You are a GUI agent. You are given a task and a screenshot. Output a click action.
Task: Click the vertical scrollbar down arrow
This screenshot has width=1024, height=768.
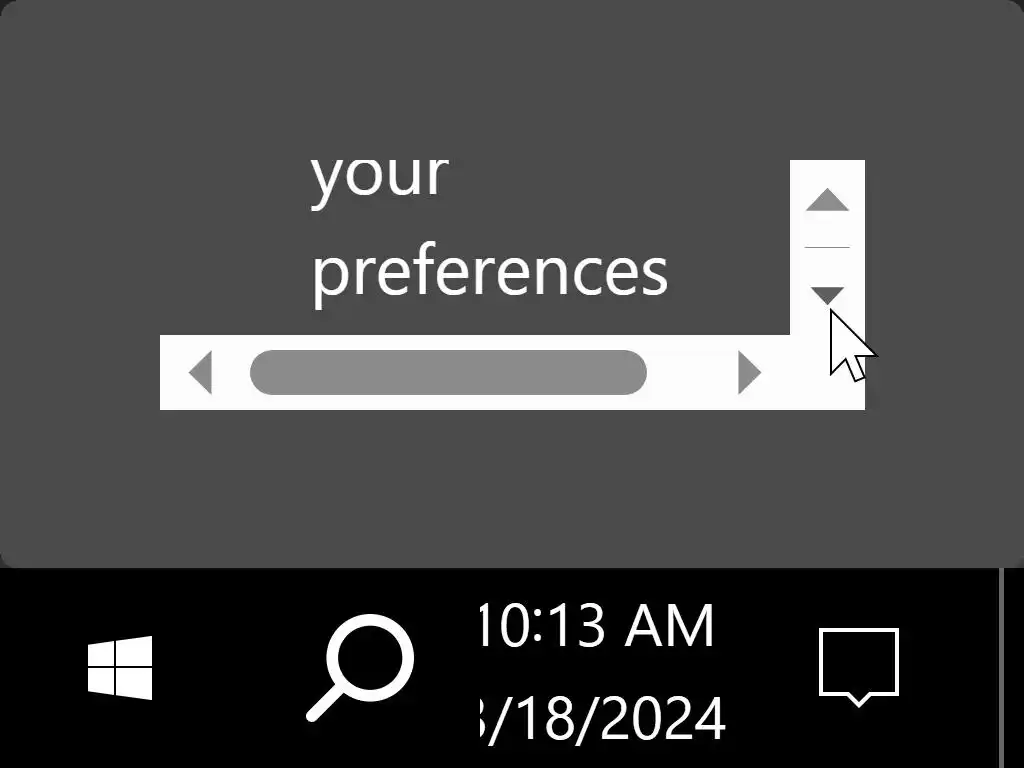coord(827,294)
